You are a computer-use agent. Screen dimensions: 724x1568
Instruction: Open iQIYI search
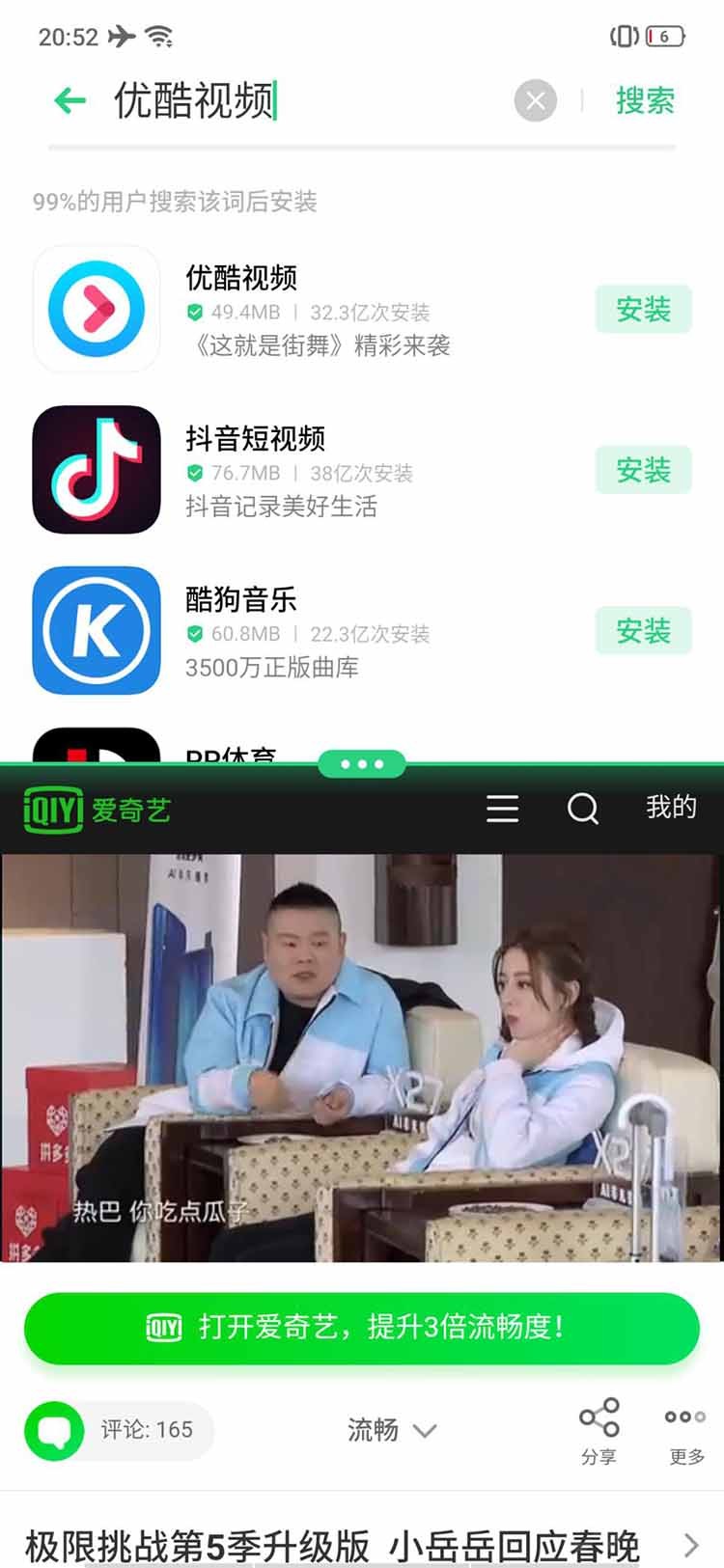coord(582,809)
